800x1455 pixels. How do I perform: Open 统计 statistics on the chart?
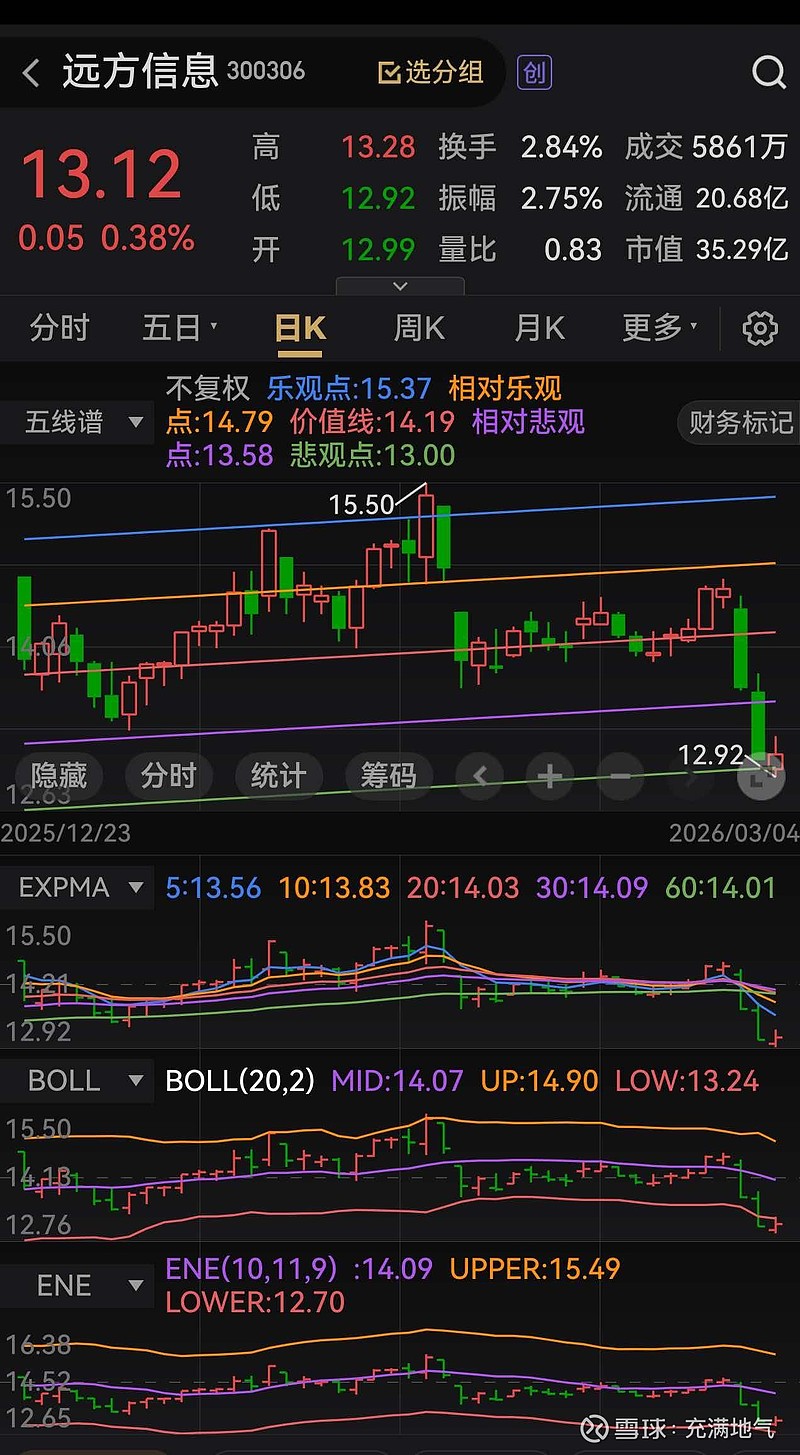(278, 776)
